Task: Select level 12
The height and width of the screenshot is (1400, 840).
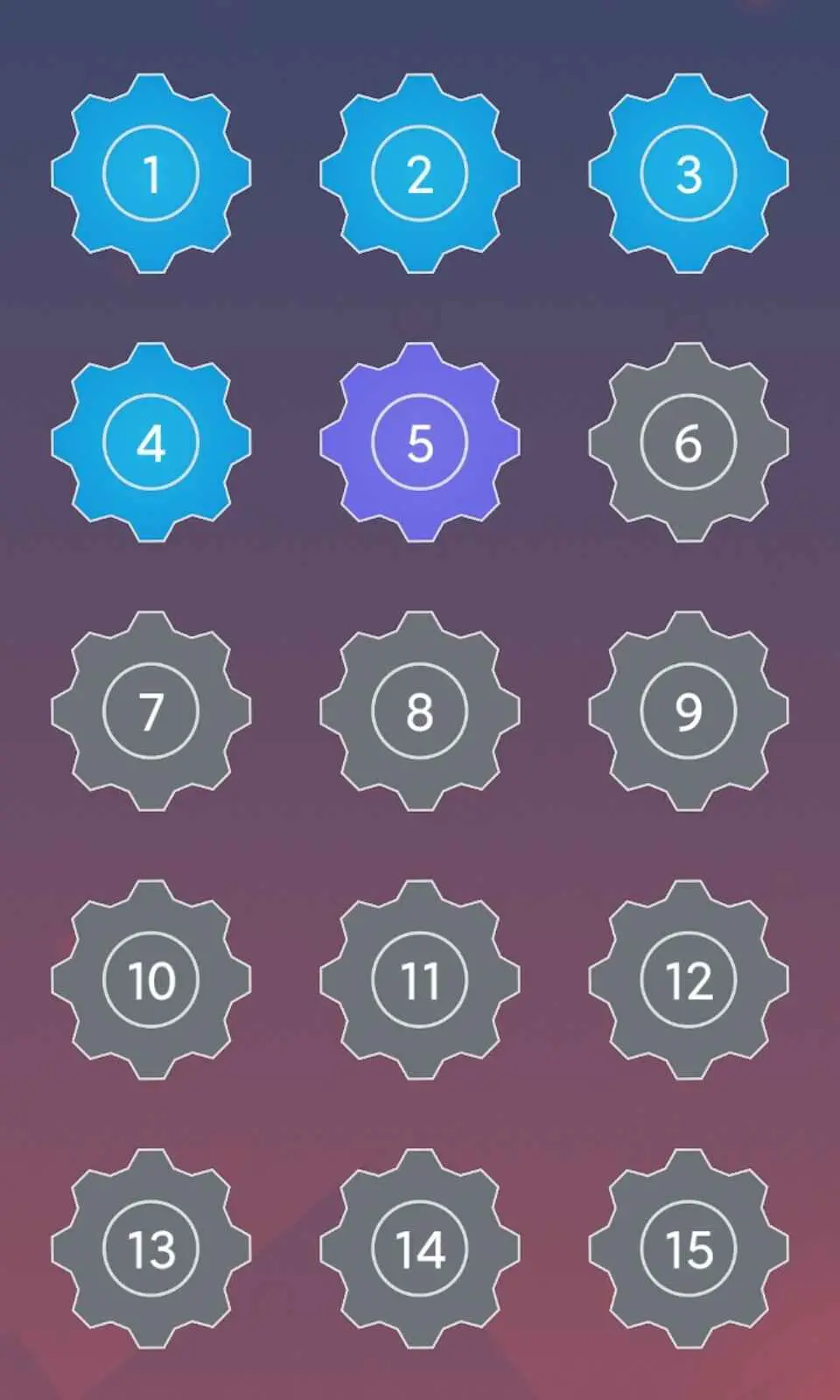Action: pos(689,979)
